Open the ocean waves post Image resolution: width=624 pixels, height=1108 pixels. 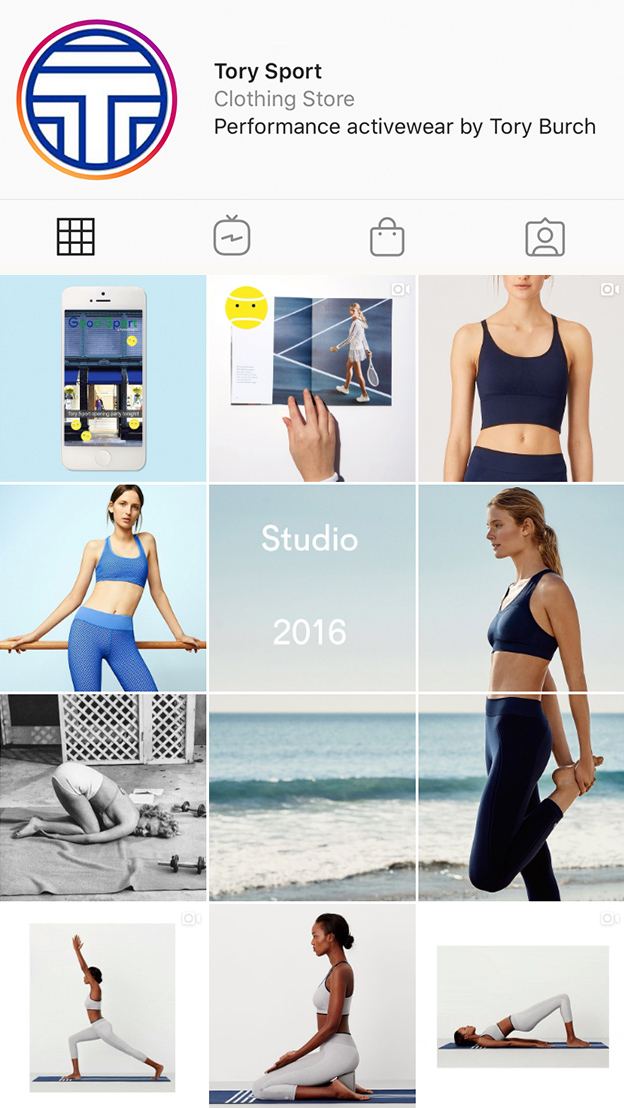[312, 797]
